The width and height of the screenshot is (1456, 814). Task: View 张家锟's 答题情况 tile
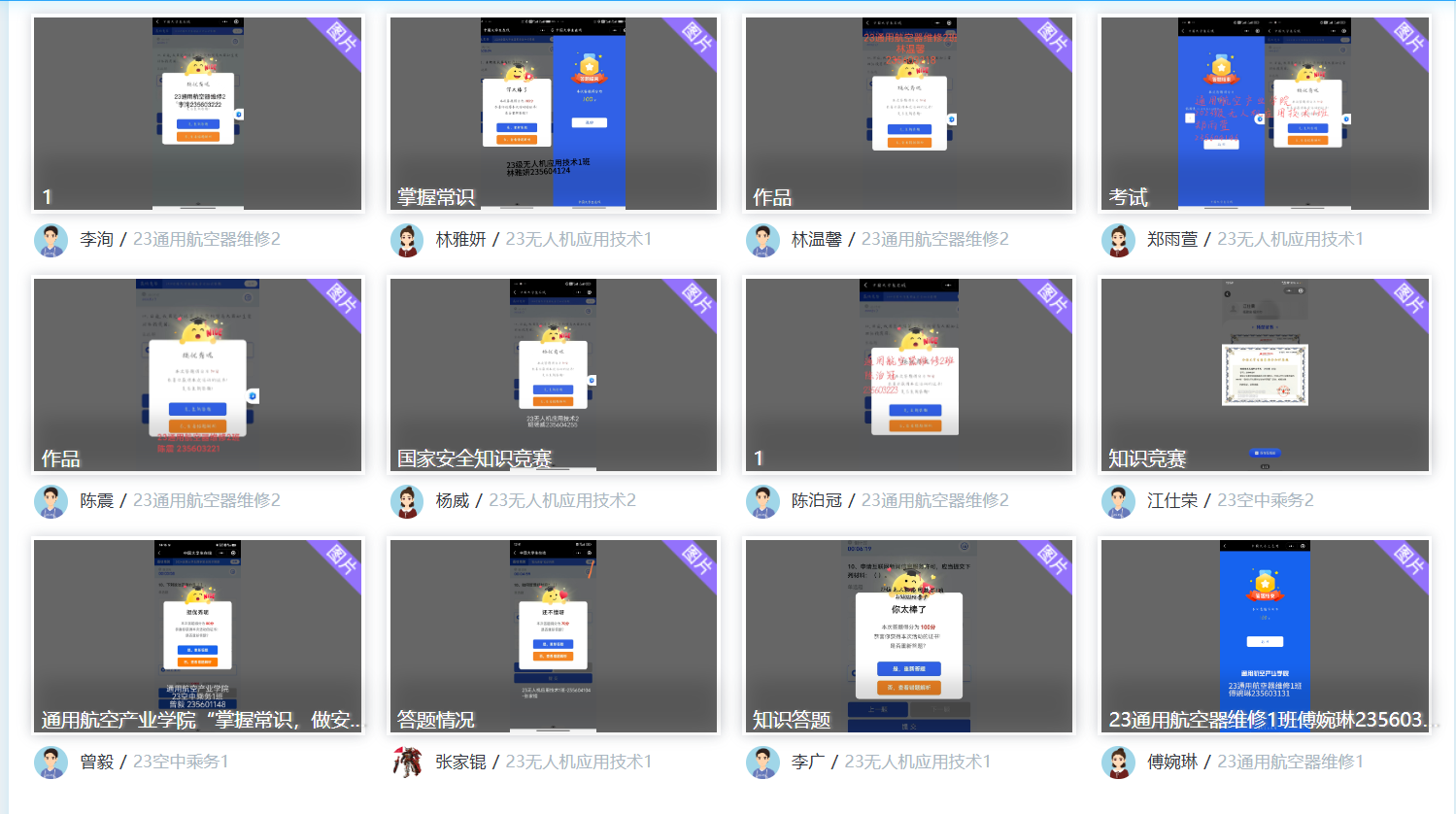[553, 636]
